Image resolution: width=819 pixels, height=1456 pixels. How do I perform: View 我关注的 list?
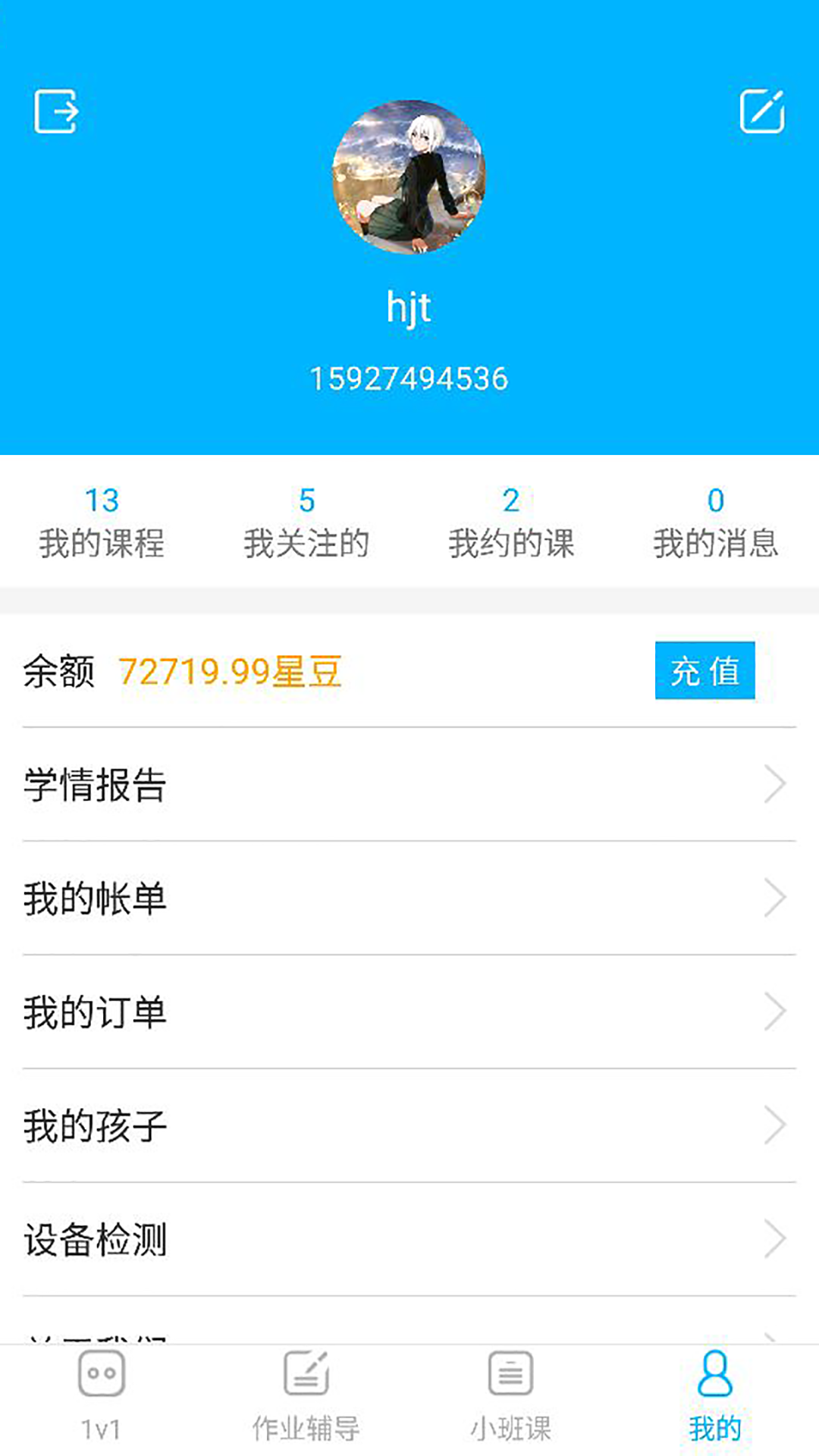(x=306, y=522)
